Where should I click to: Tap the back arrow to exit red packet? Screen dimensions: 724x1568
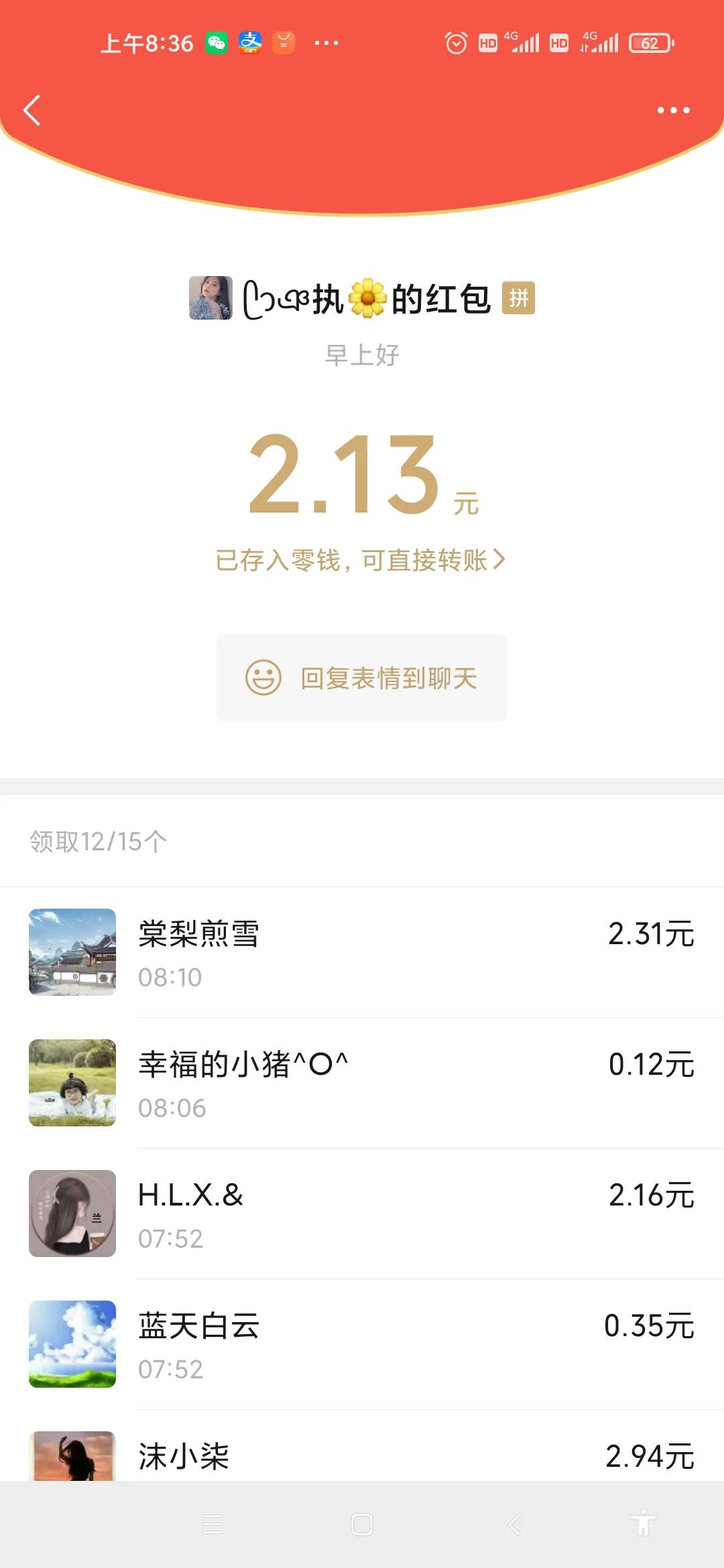coord(32,111)
